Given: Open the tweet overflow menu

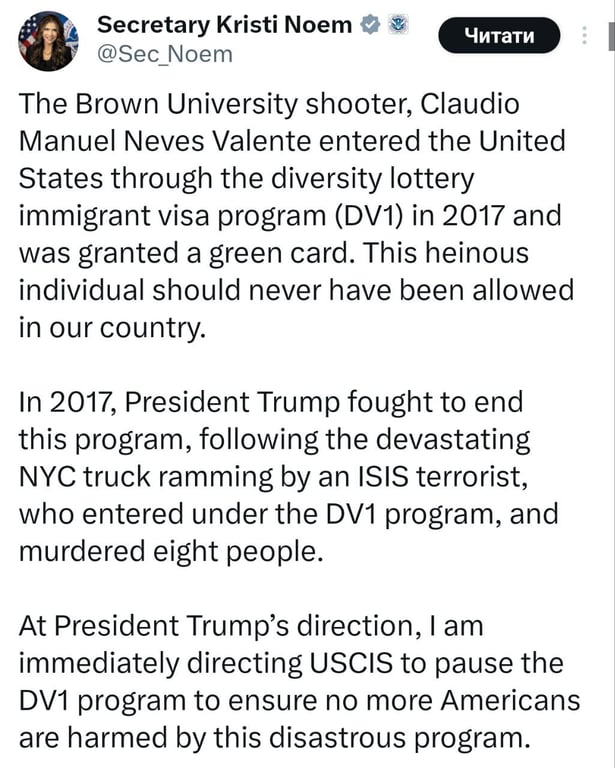Looking at the screenshot, I should [585, 37].
